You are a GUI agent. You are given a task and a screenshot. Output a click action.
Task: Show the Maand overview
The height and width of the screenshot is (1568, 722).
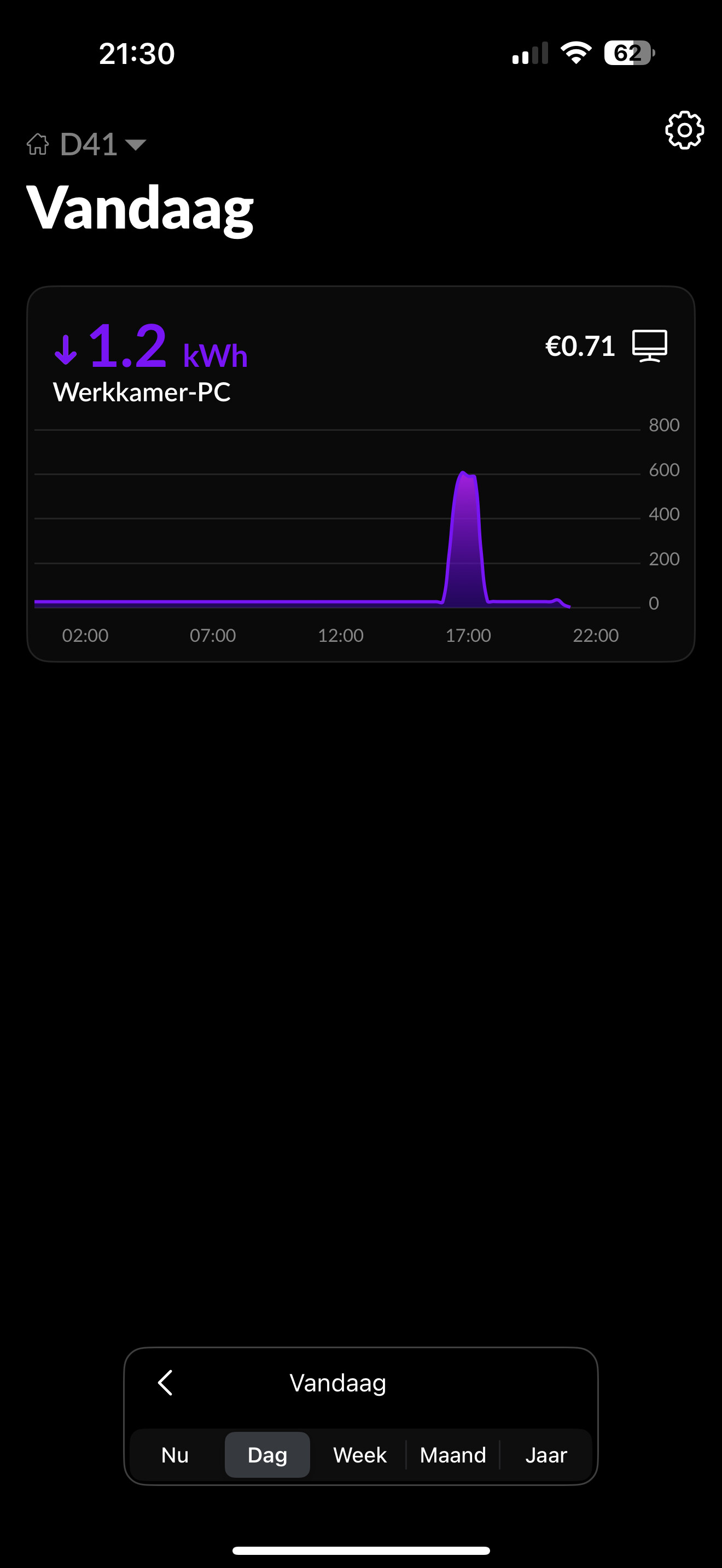click(453, 1455)
